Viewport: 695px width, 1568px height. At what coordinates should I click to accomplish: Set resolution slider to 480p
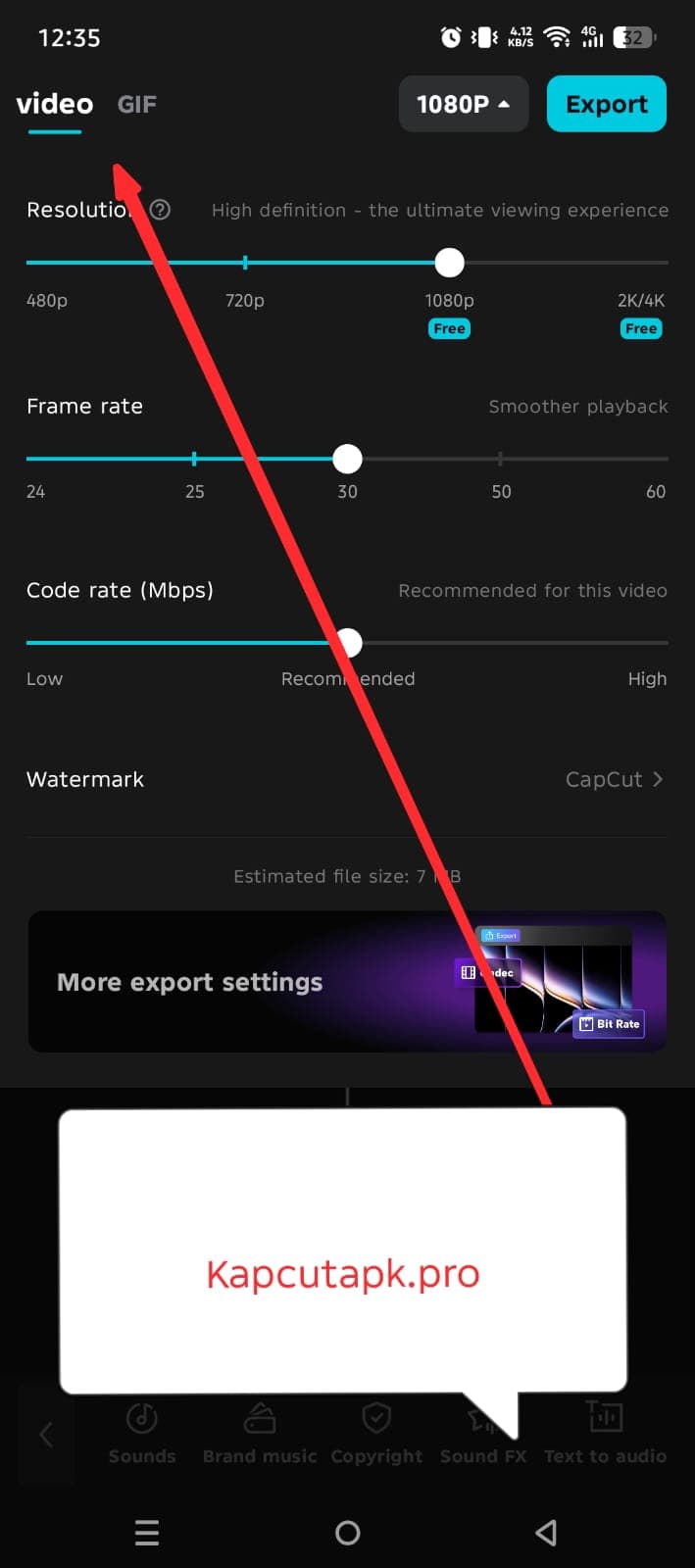(31, 263)
